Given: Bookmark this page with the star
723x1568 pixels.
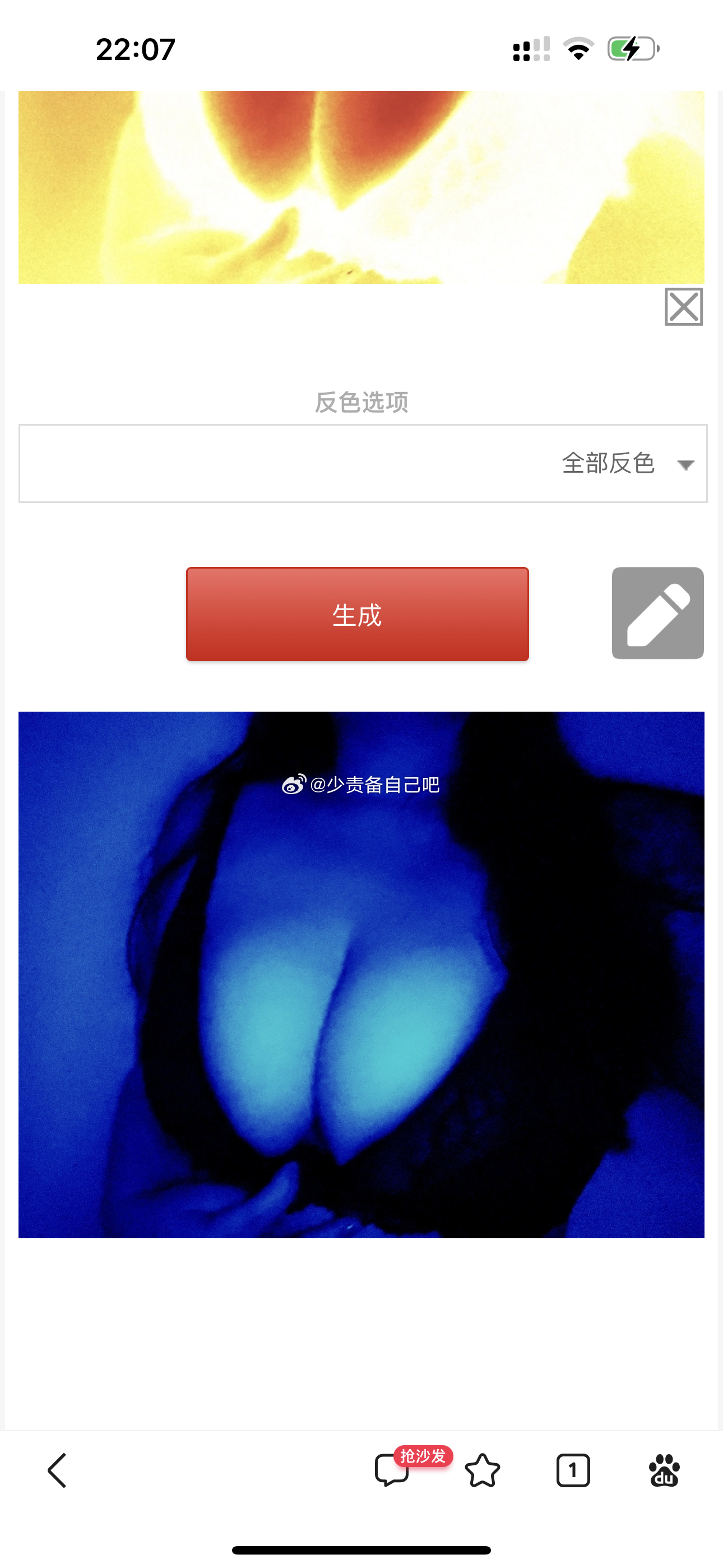Looking at the screenshot, I should pyautogui.click(x=482, y=1470).
